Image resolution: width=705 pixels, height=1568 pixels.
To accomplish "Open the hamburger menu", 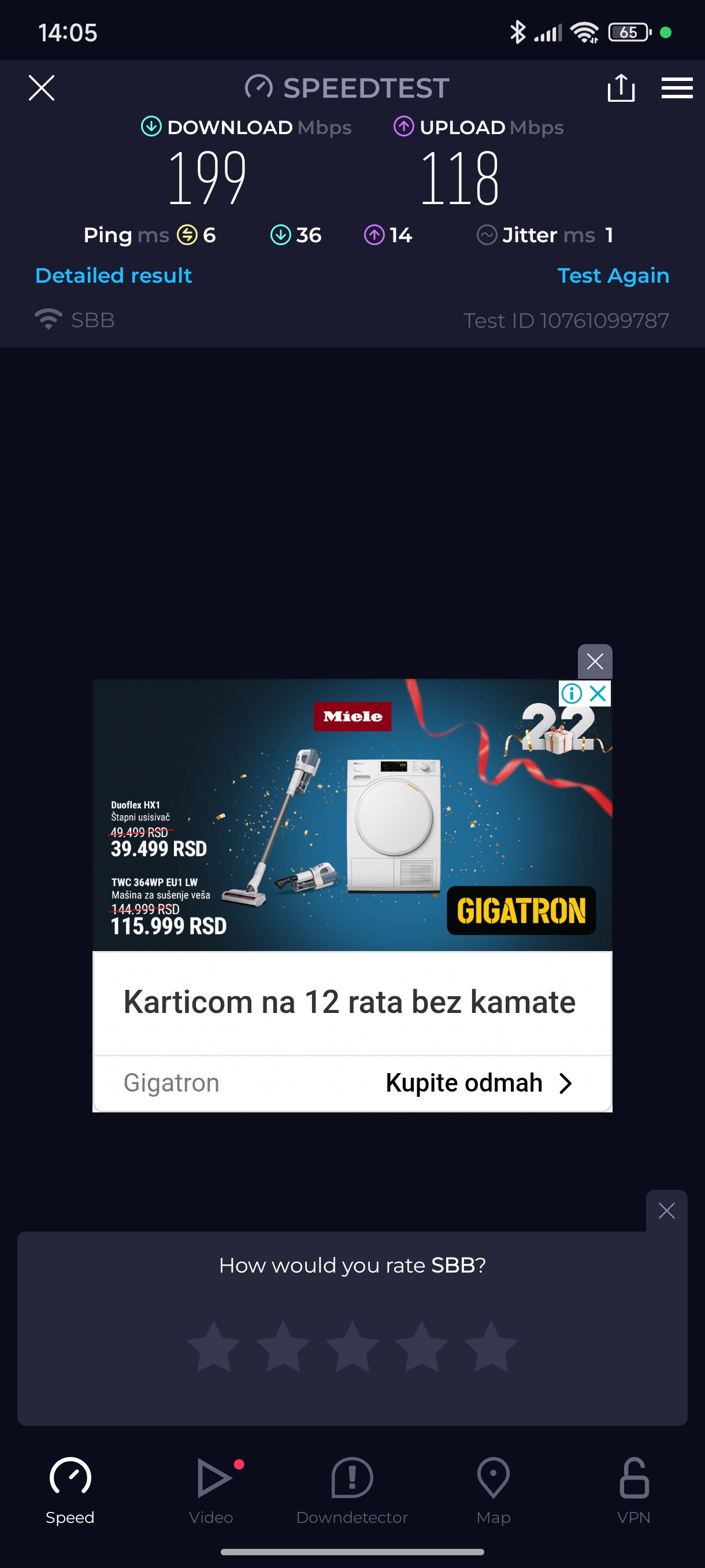I will click(x=677, y=88).
